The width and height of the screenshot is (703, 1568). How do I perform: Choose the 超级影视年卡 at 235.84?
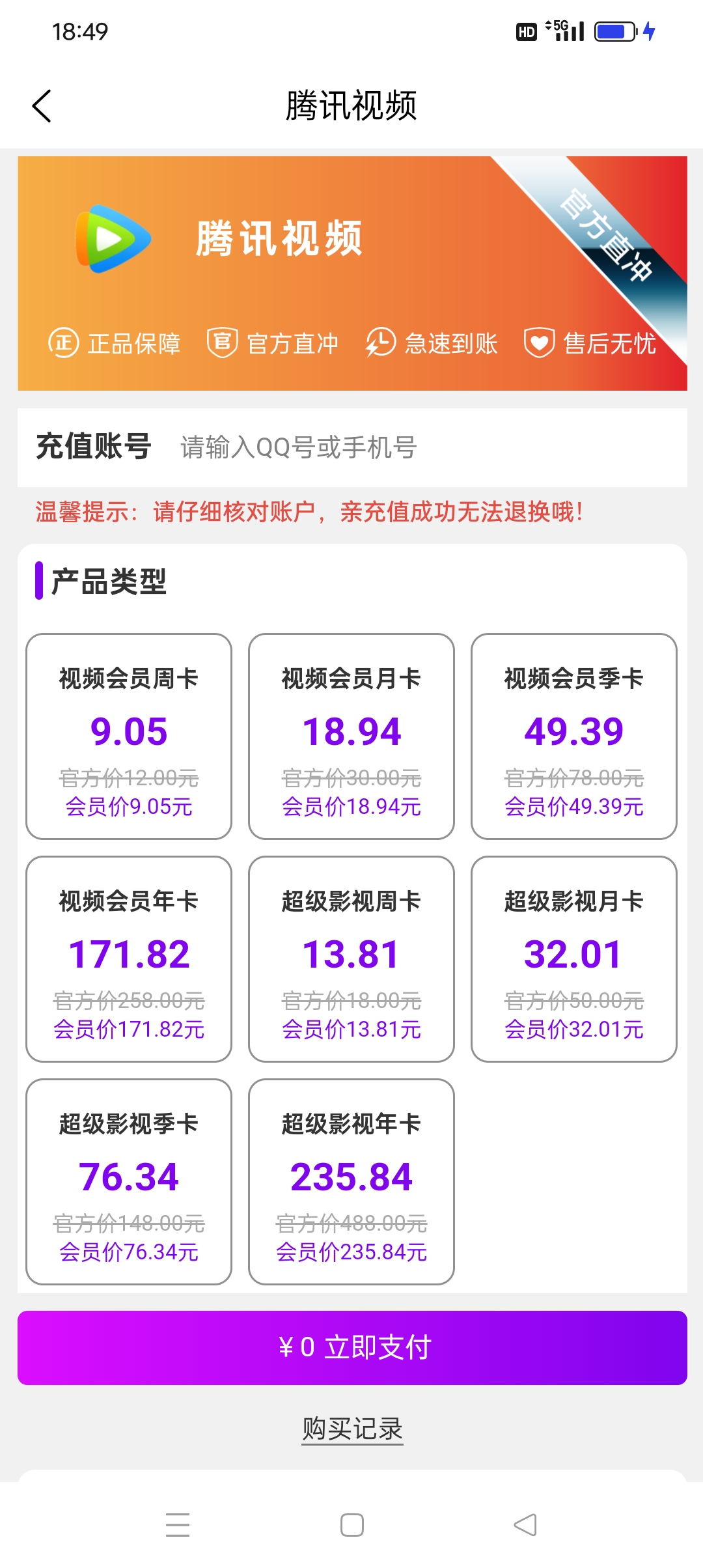coord(351,1182)
